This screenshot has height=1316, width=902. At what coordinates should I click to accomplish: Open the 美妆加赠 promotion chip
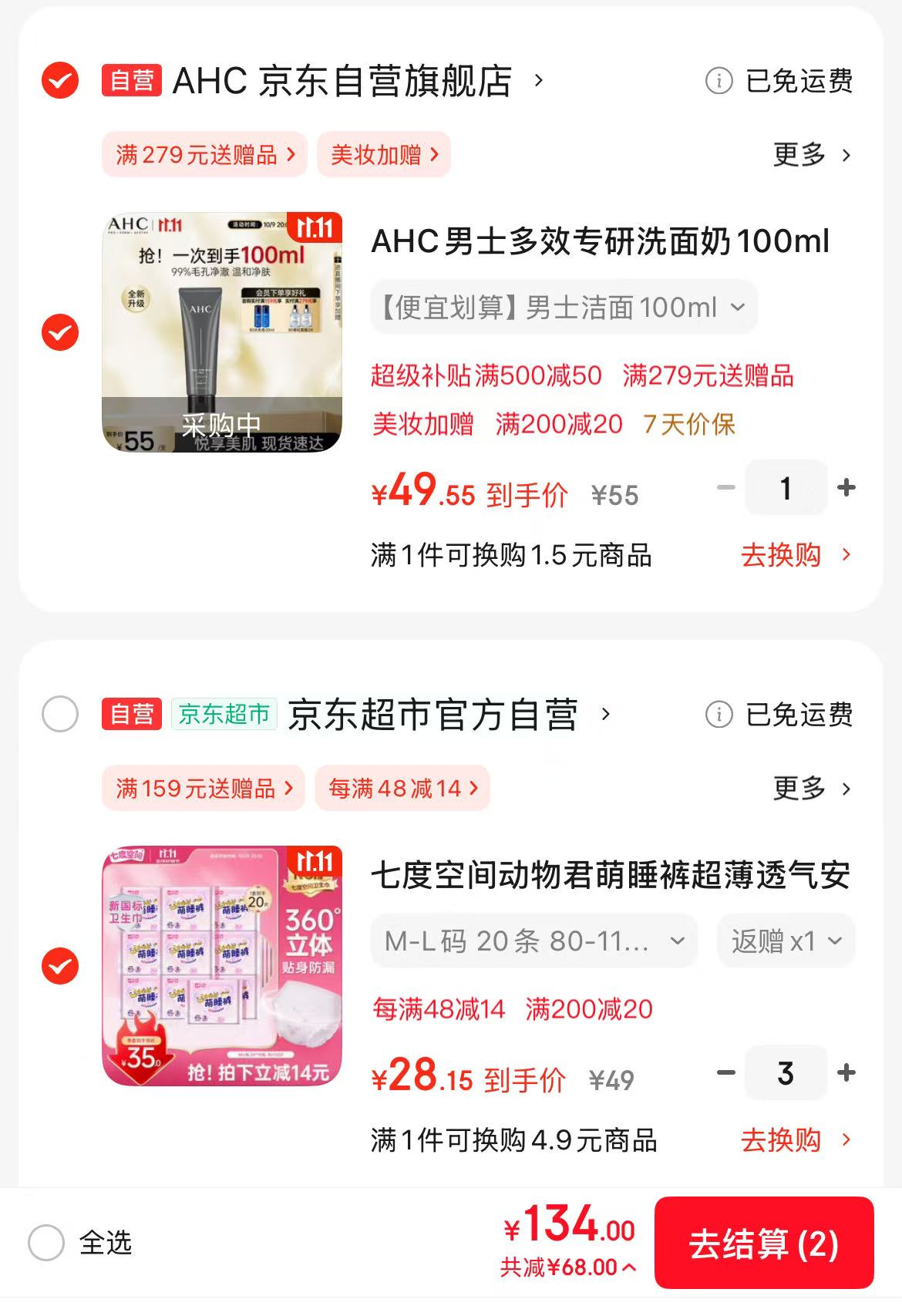coord(383,155)
